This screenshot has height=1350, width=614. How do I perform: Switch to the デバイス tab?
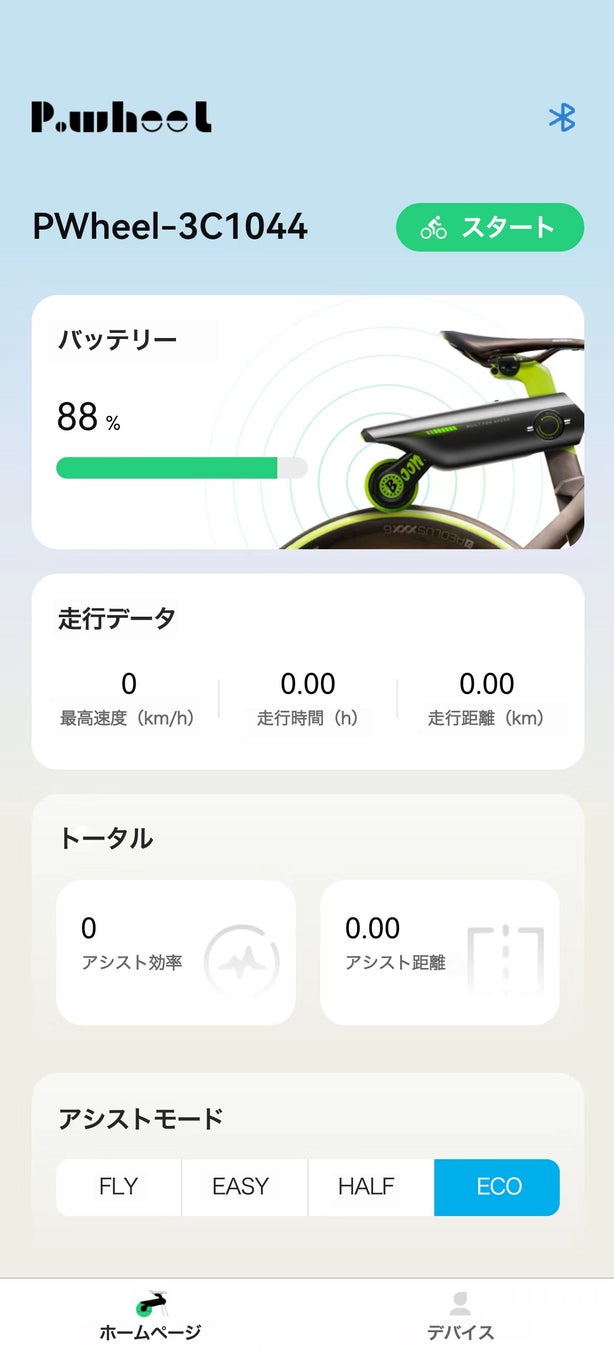click(460, 1316)
